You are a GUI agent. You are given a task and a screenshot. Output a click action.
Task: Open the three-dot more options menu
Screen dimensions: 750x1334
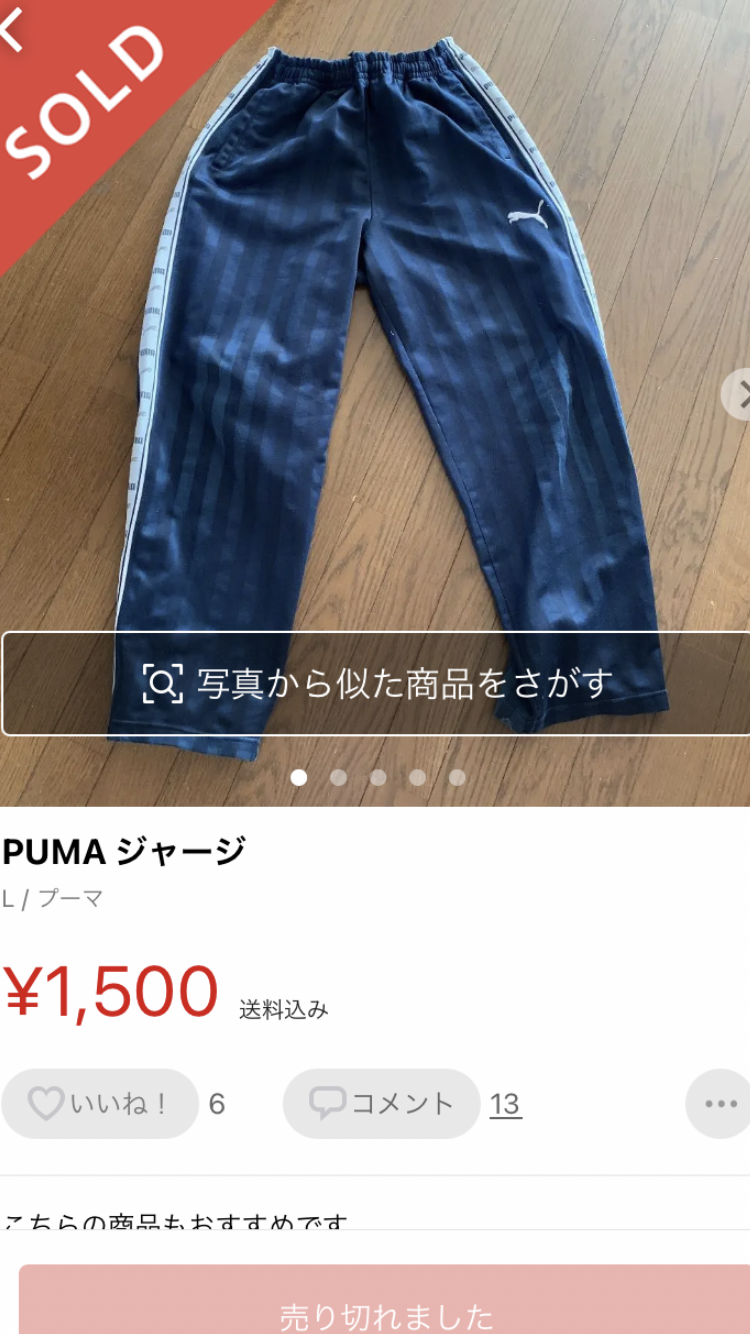click(x=720, y=1104)
